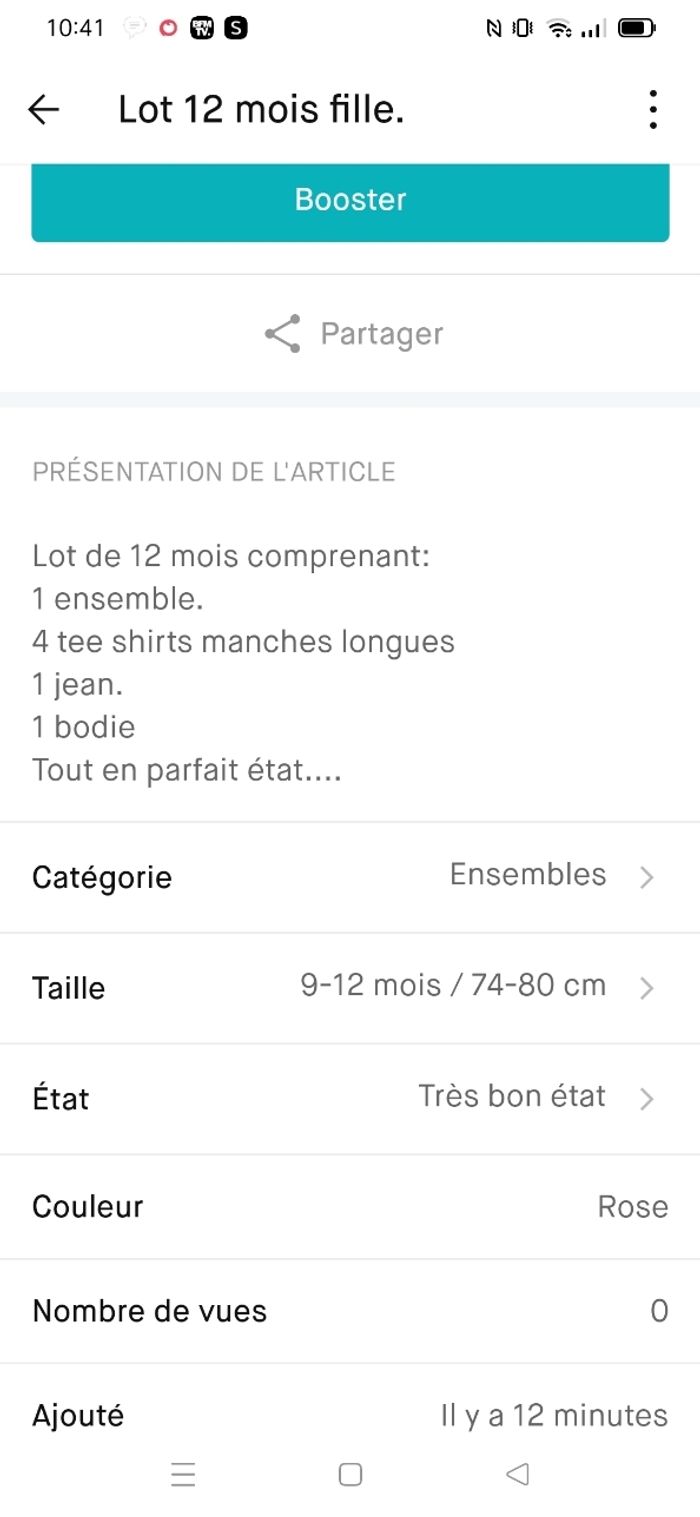The width and height of the screenshot is (700, 1517).
Task: Open the État Très bon état row
Action: click(350, 1098)
